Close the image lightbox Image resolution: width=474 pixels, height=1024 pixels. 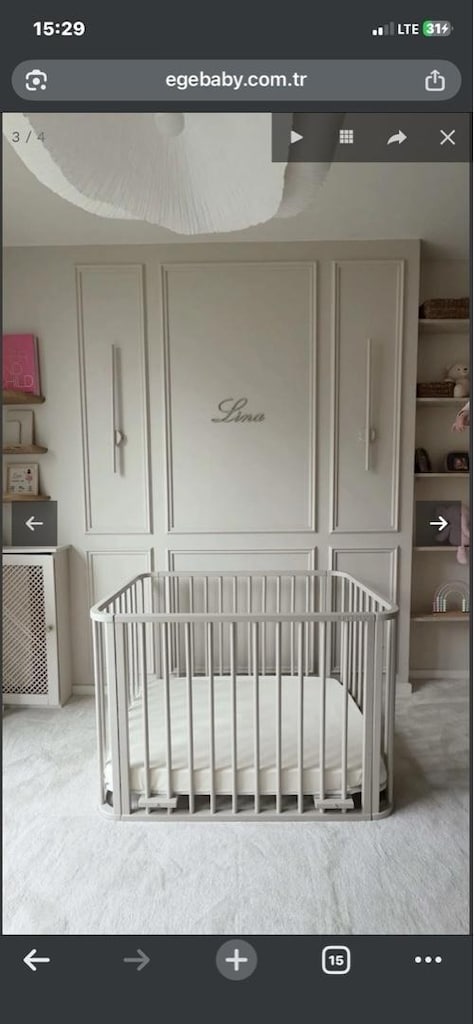(447, 137)
